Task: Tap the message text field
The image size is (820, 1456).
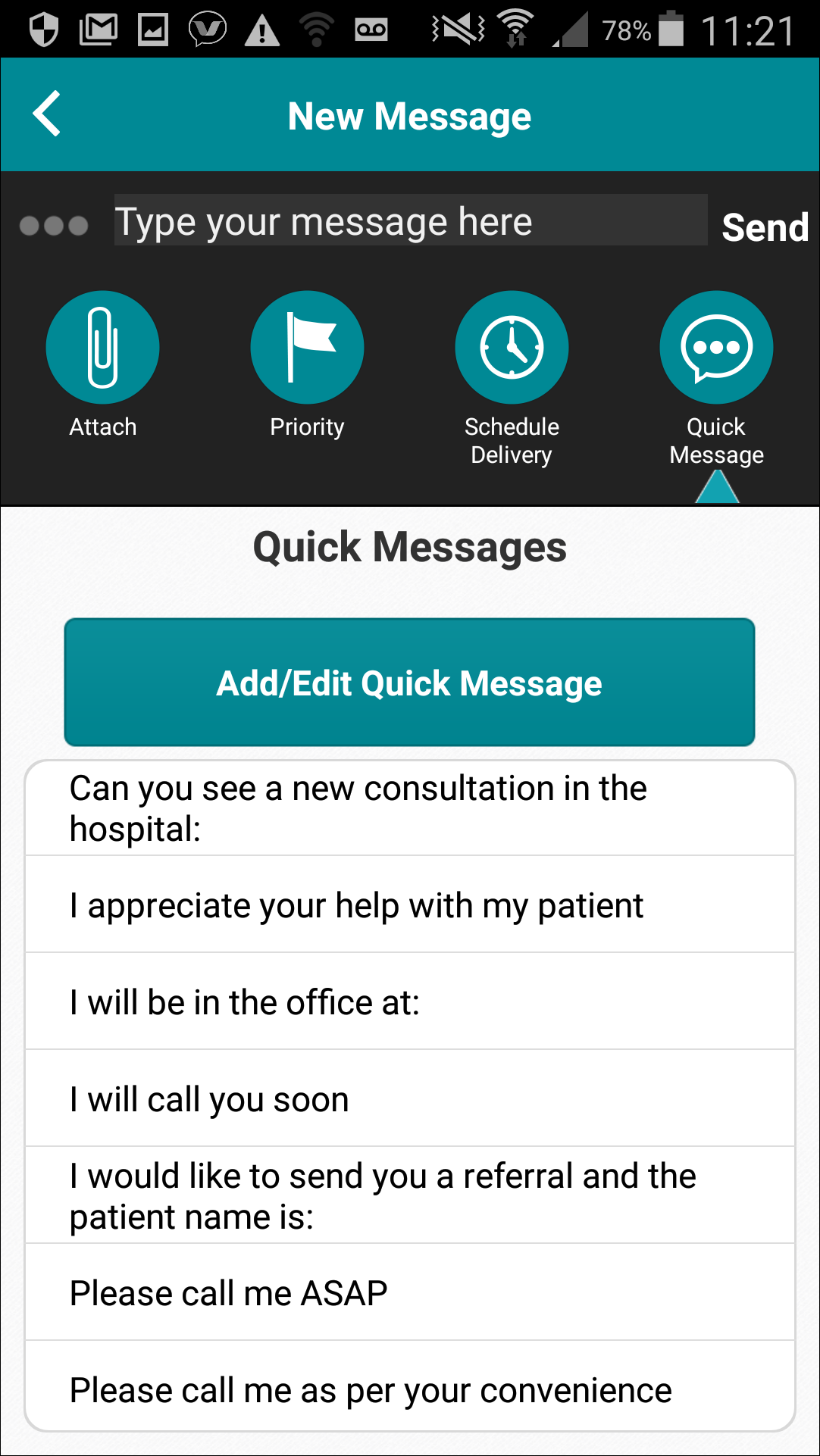Action: 411,220
